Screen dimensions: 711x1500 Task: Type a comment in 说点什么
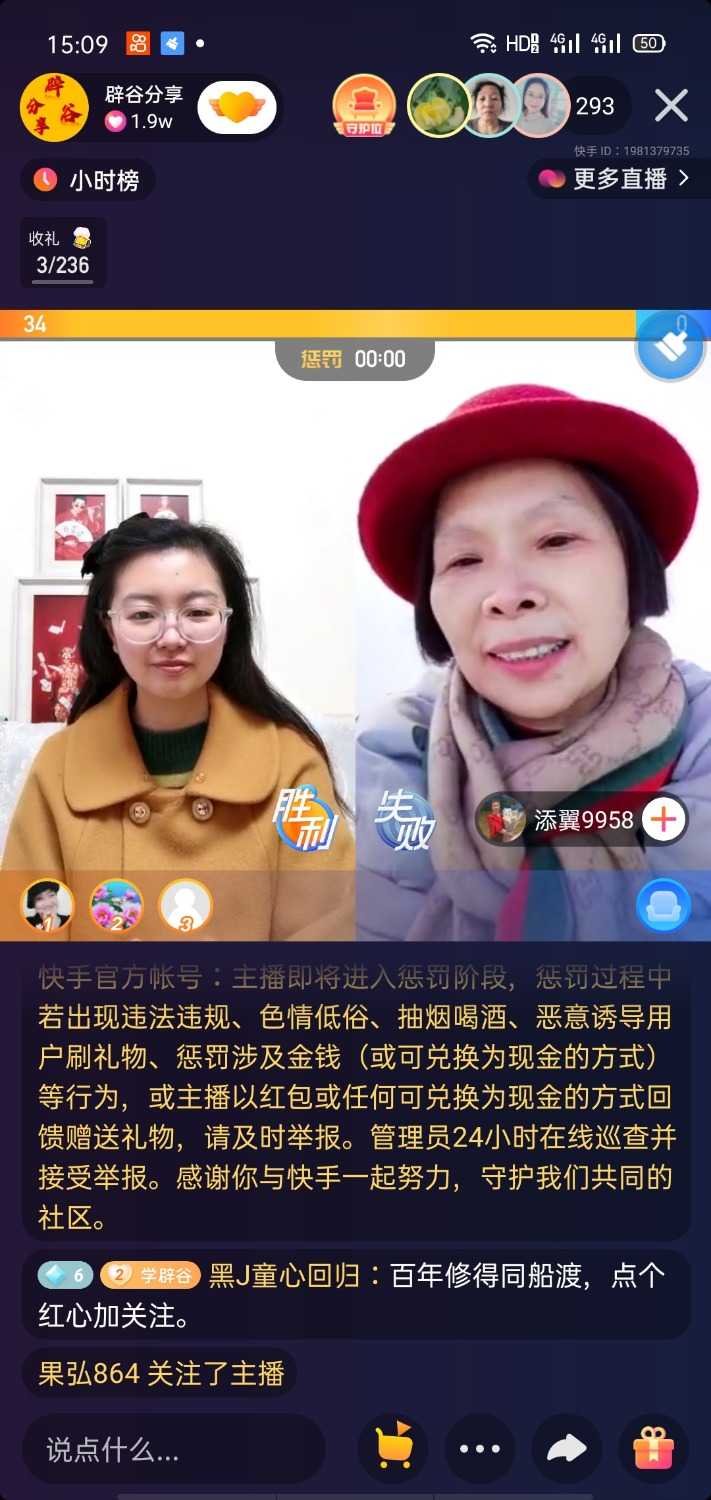173,1448
